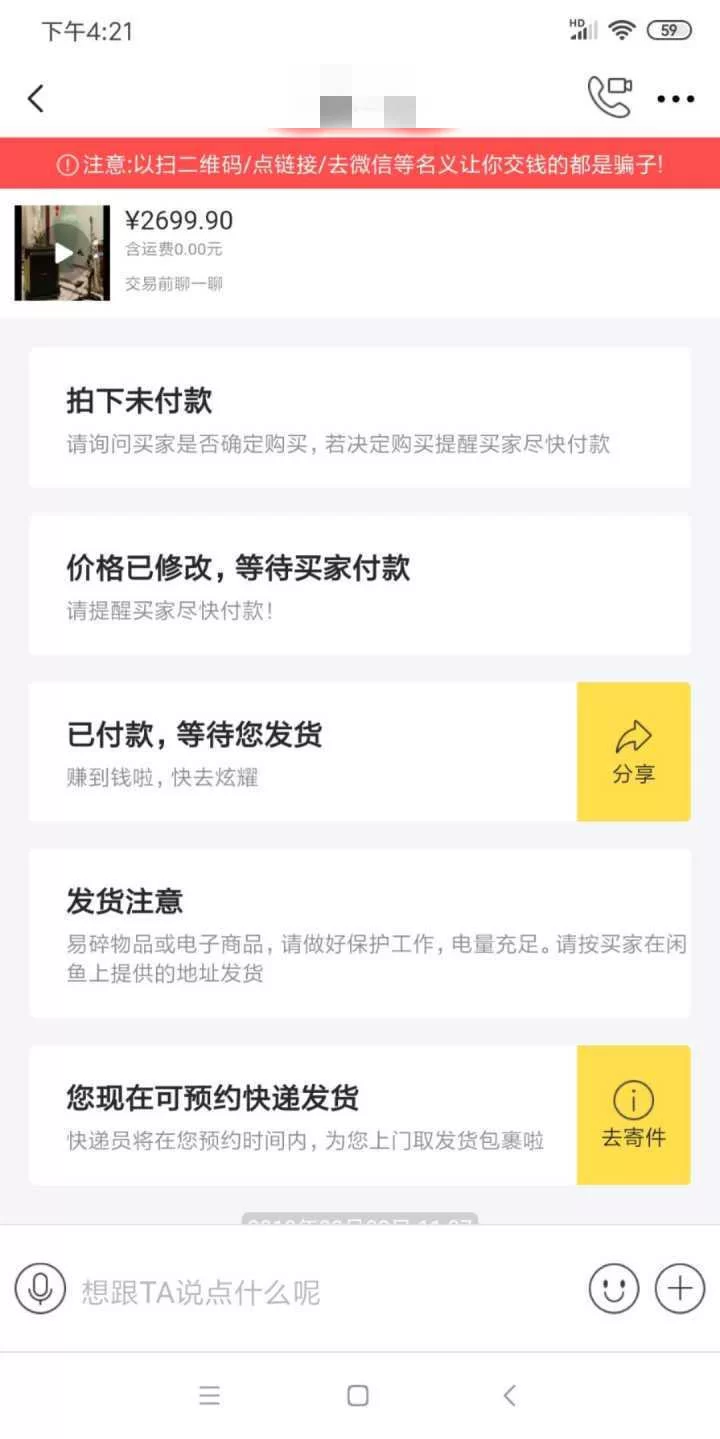Start a voice or video call

(x=611, y=97)
